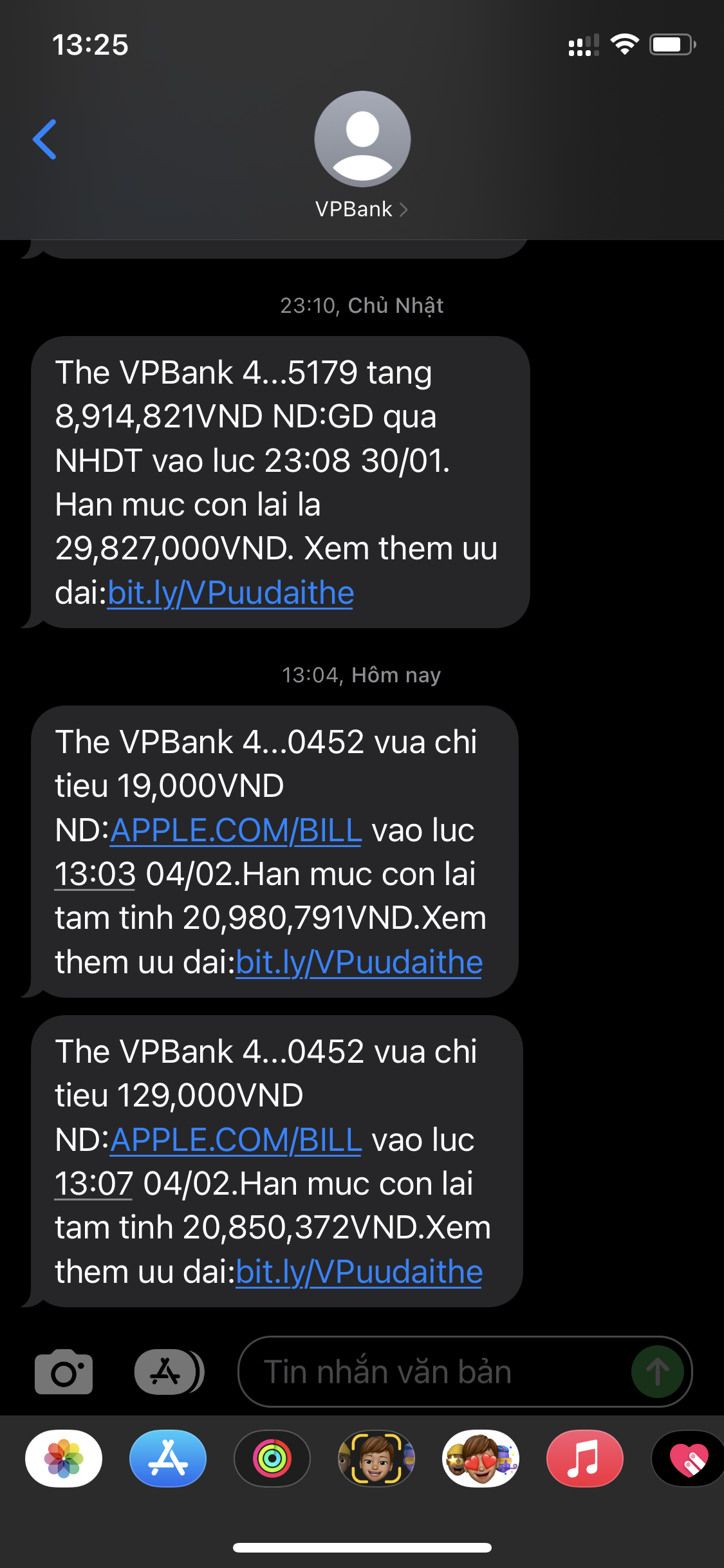Open APPLE.COM/BILL link in 19,000VND message
724x1568 pixels.
pyautogui.click(x=236, y=830)
